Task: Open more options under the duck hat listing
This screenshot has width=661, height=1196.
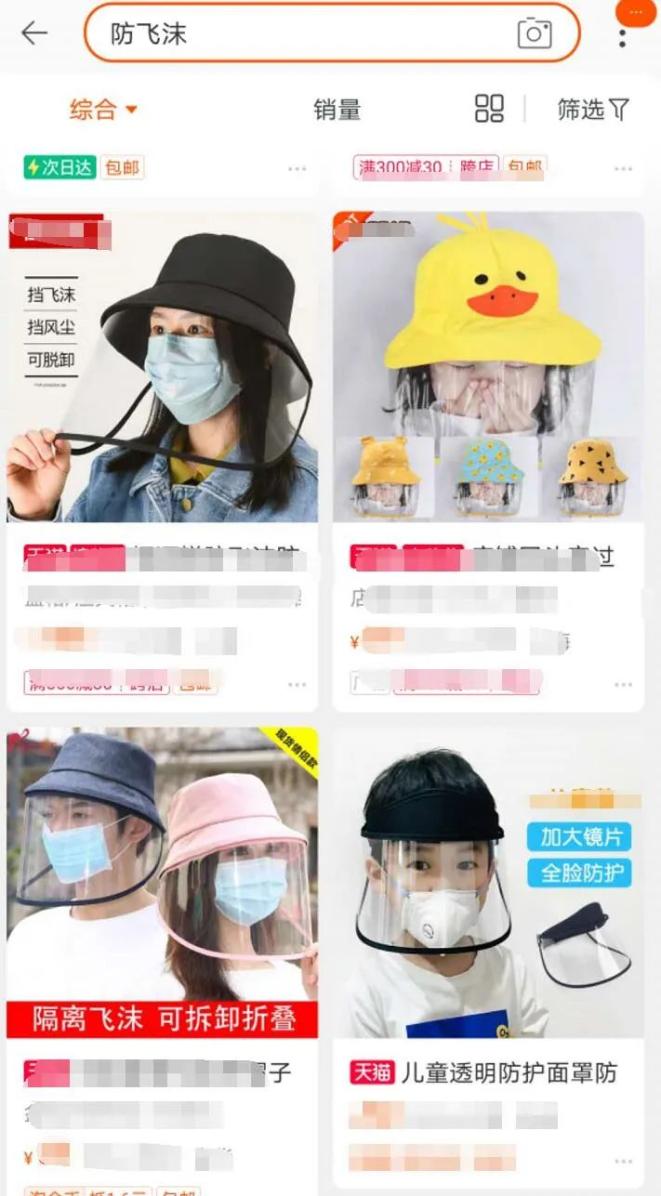Action: 623,685
